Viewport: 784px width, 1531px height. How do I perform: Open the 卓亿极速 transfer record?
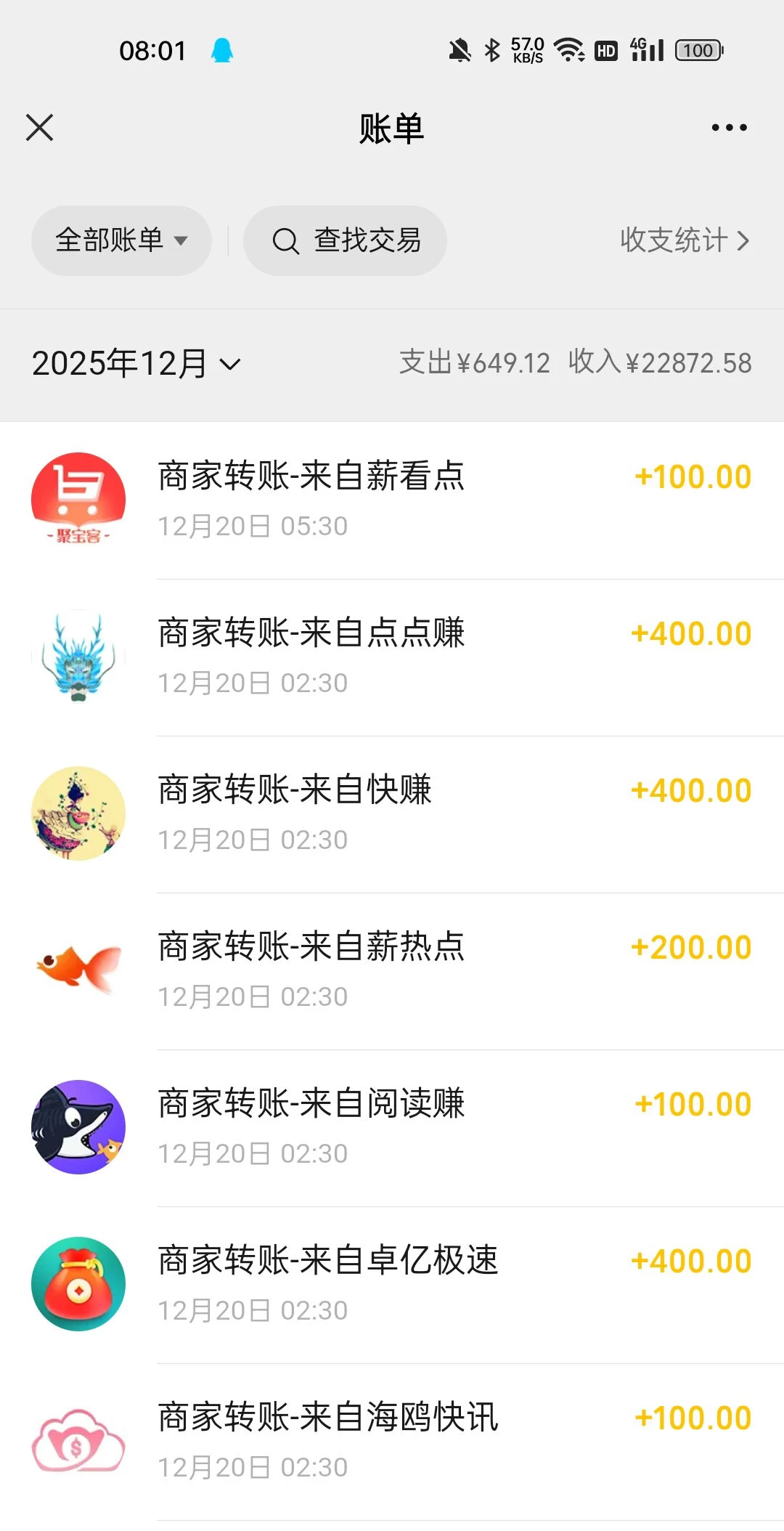(392, 1284)
